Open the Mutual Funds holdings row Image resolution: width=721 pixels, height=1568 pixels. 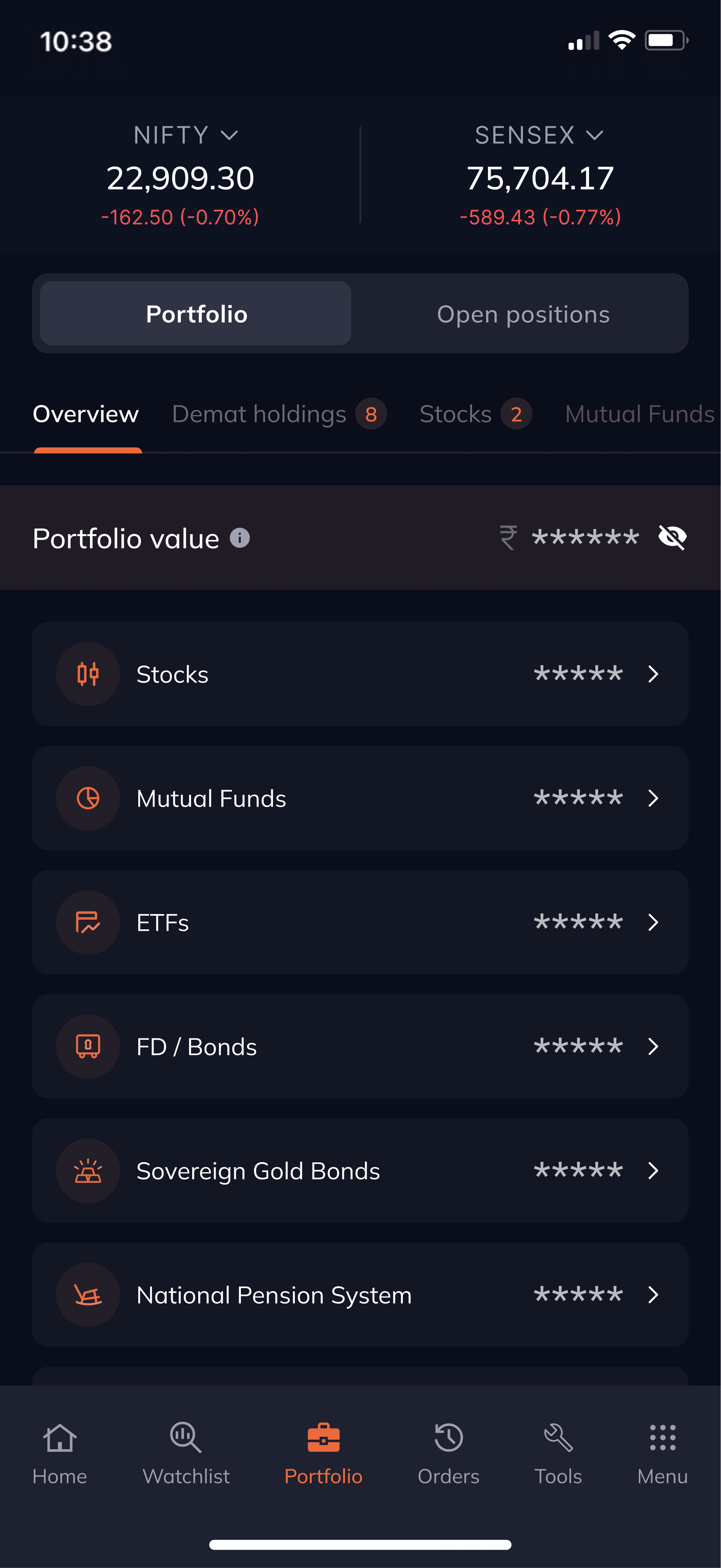click(360, 799)
